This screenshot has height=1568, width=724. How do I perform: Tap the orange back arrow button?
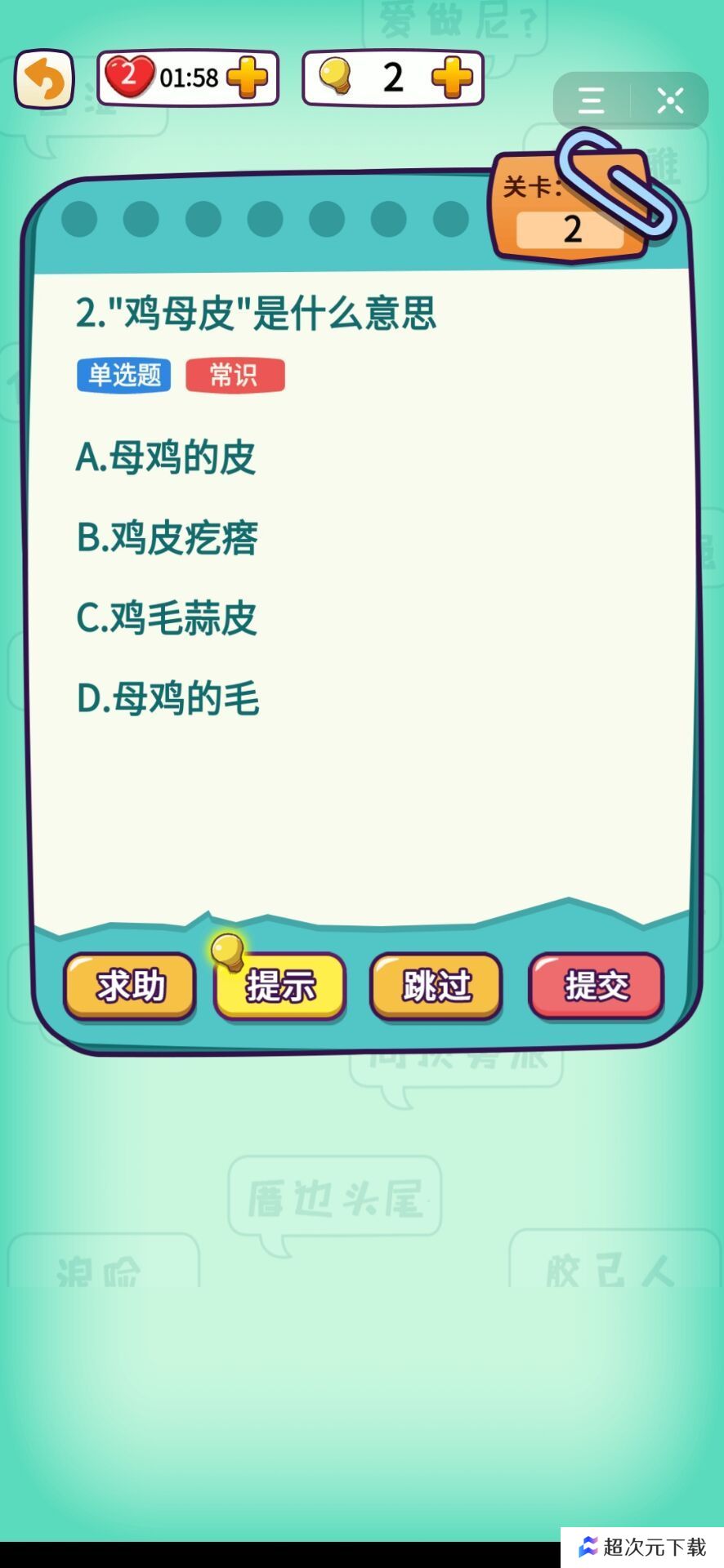pos(44,79)
